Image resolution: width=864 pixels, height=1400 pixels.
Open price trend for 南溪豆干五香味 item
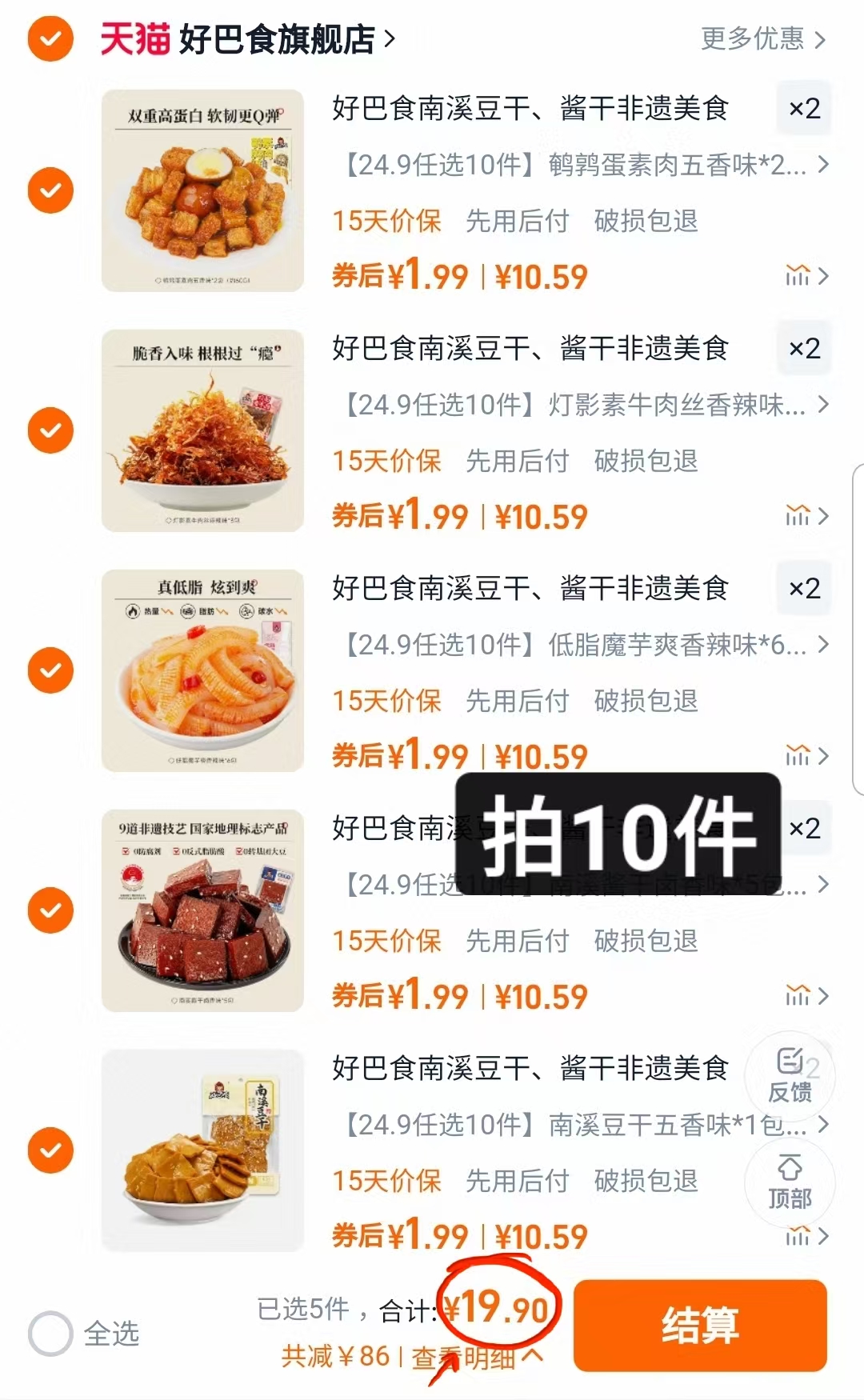[x=798, y=1235]
